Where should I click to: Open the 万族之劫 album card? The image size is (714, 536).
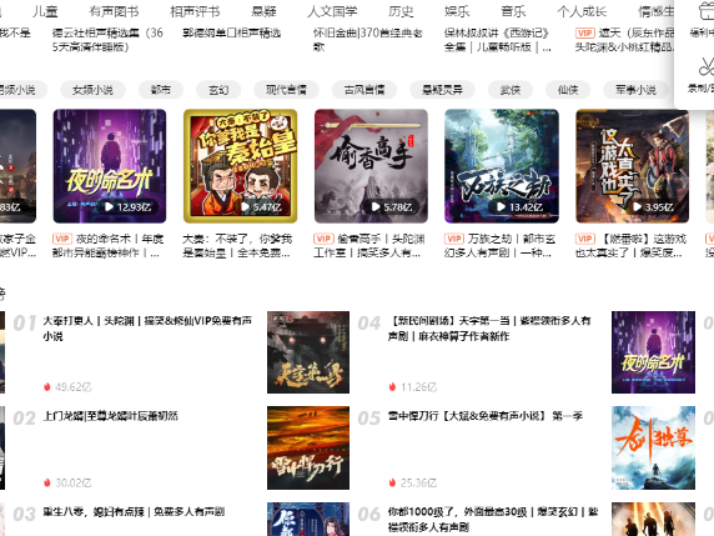tap(501, 166)
